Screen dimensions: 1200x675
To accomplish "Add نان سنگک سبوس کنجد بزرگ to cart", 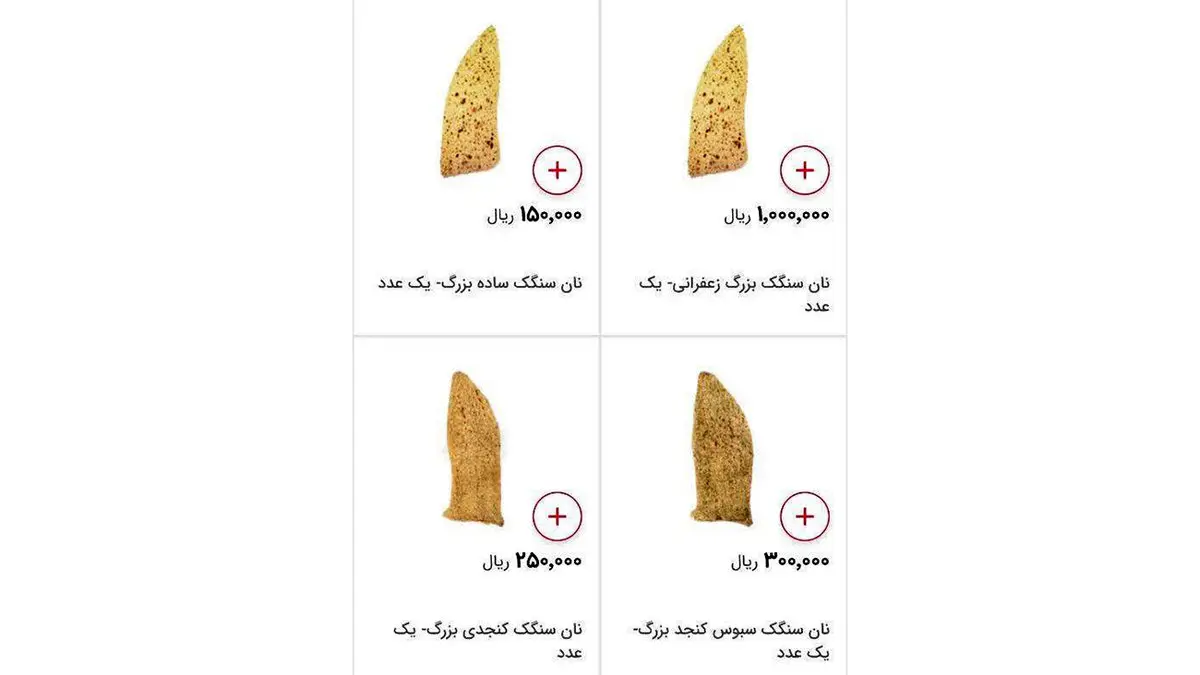I will tap(804, 516).
